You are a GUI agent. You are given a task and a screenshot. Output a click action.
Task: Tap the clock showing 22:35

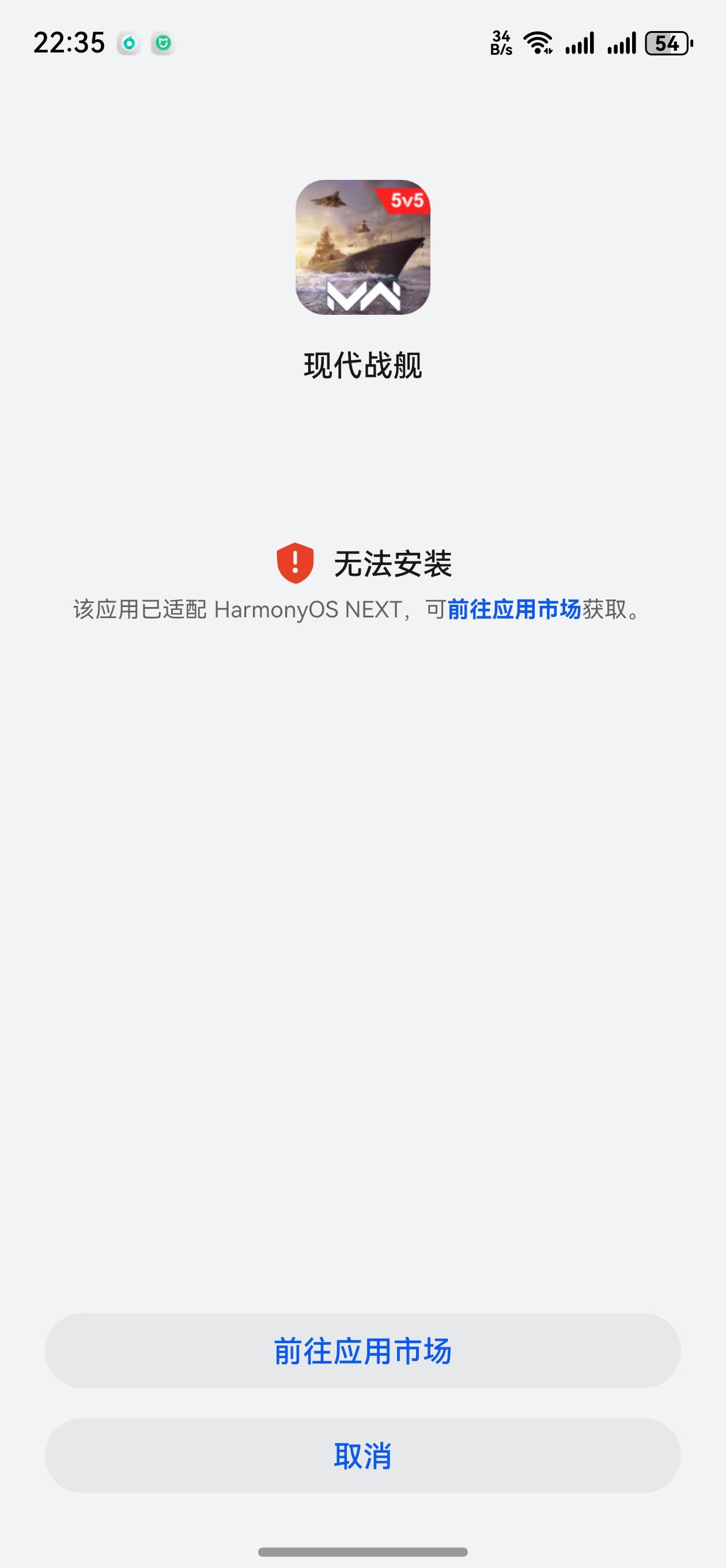point(69,42)
